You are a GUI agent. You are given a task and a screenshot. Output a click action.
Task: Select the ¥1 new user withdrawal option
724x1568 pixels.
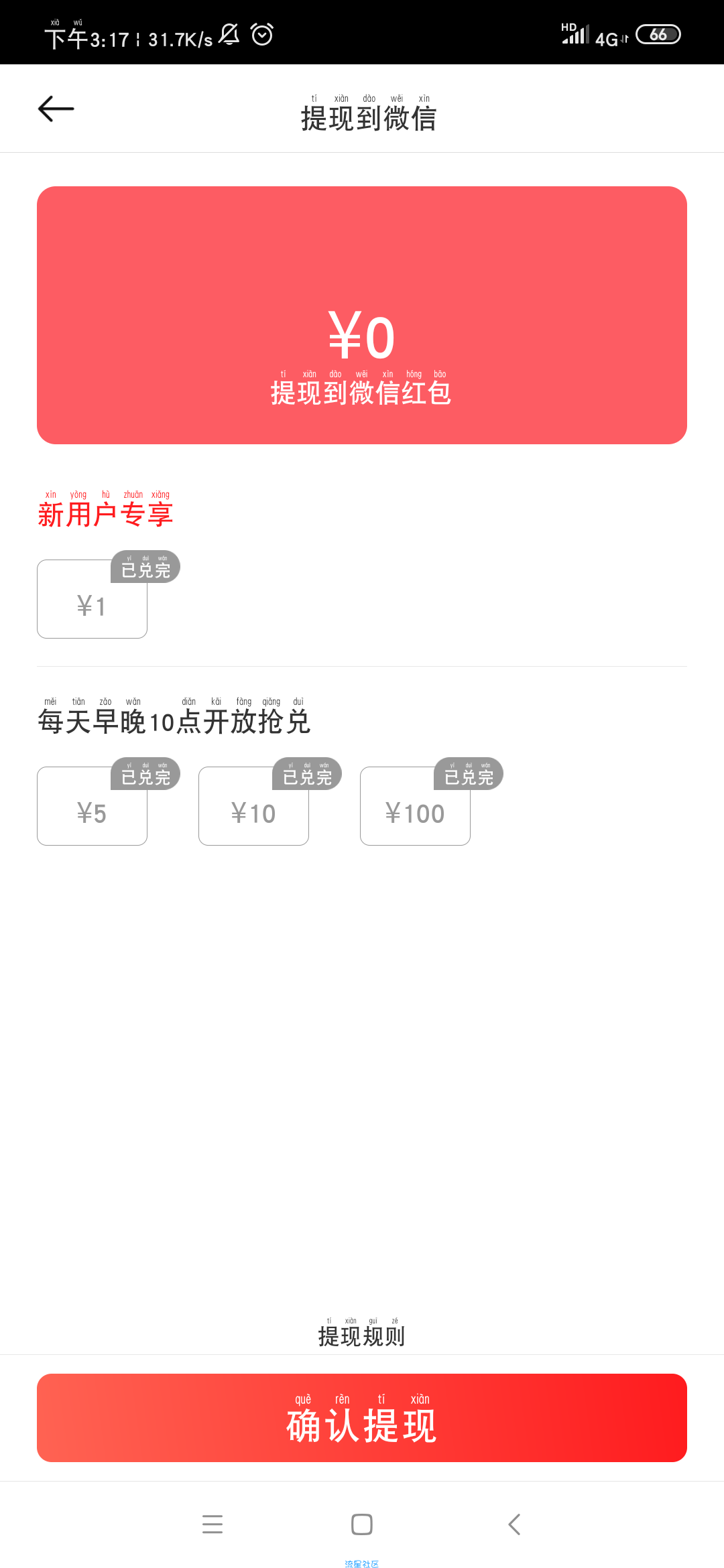(x=92, y=600)
